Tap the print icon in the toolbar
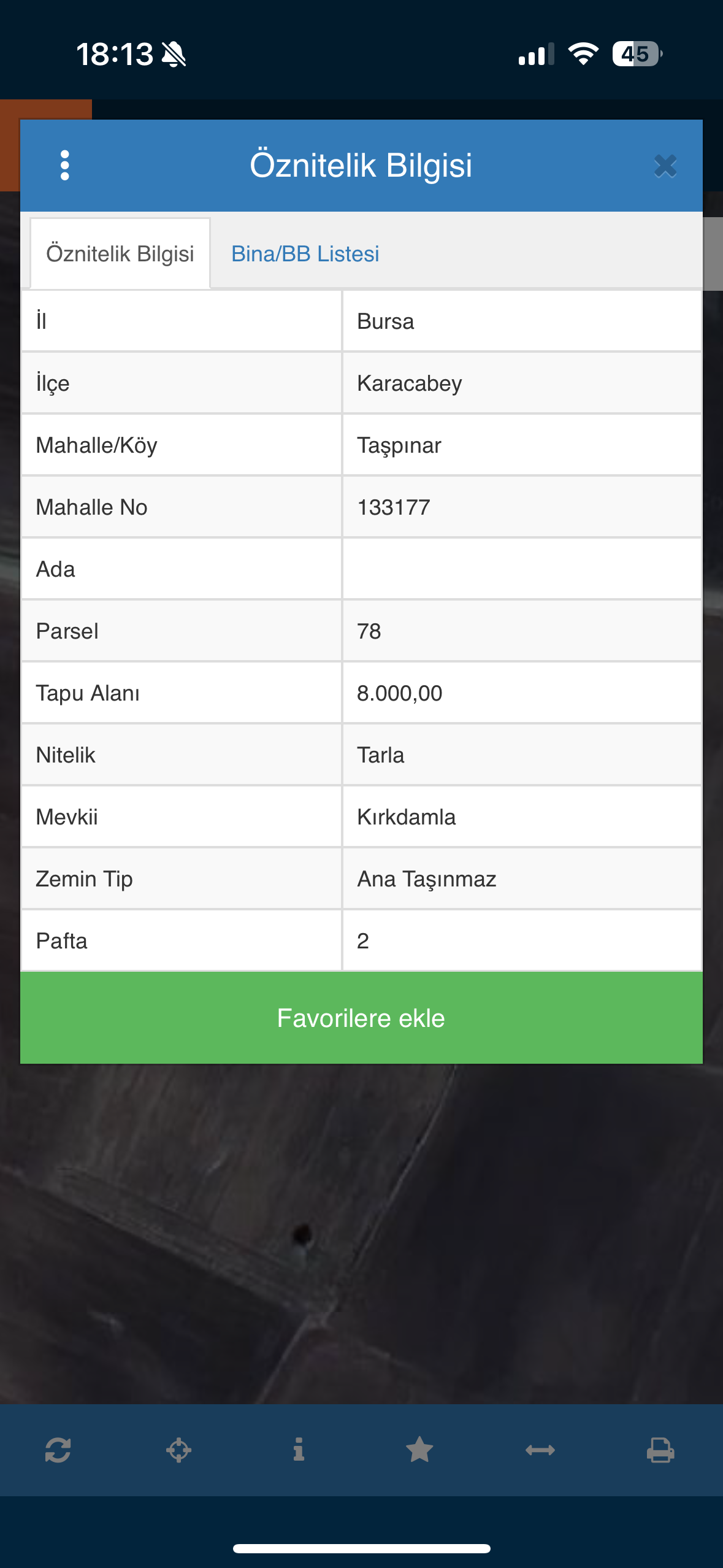The image size is (723, 1568). pos(660,1450)
